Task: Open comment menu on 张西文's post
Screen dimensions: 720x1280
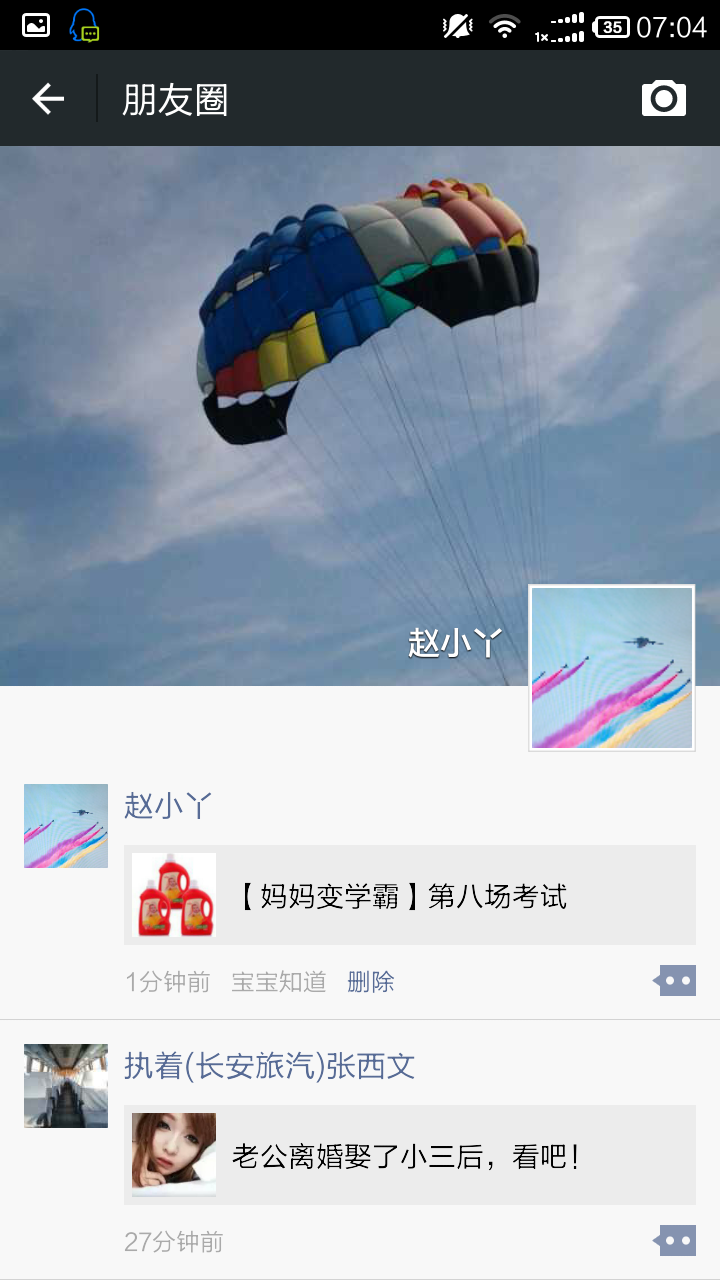Action: click(x=675, y=1241)
